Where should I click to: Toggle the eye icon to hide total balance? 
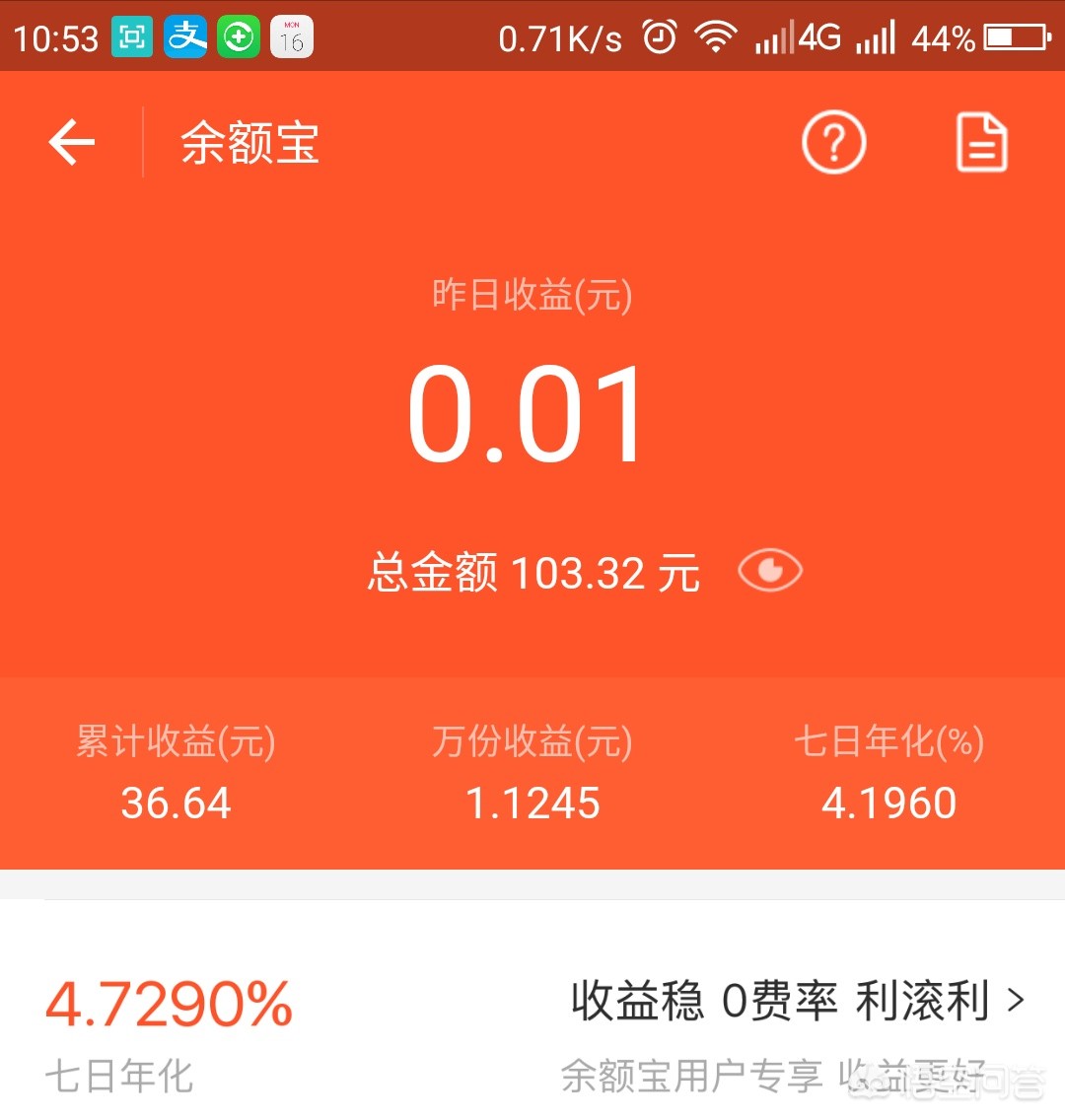(769, 570)
